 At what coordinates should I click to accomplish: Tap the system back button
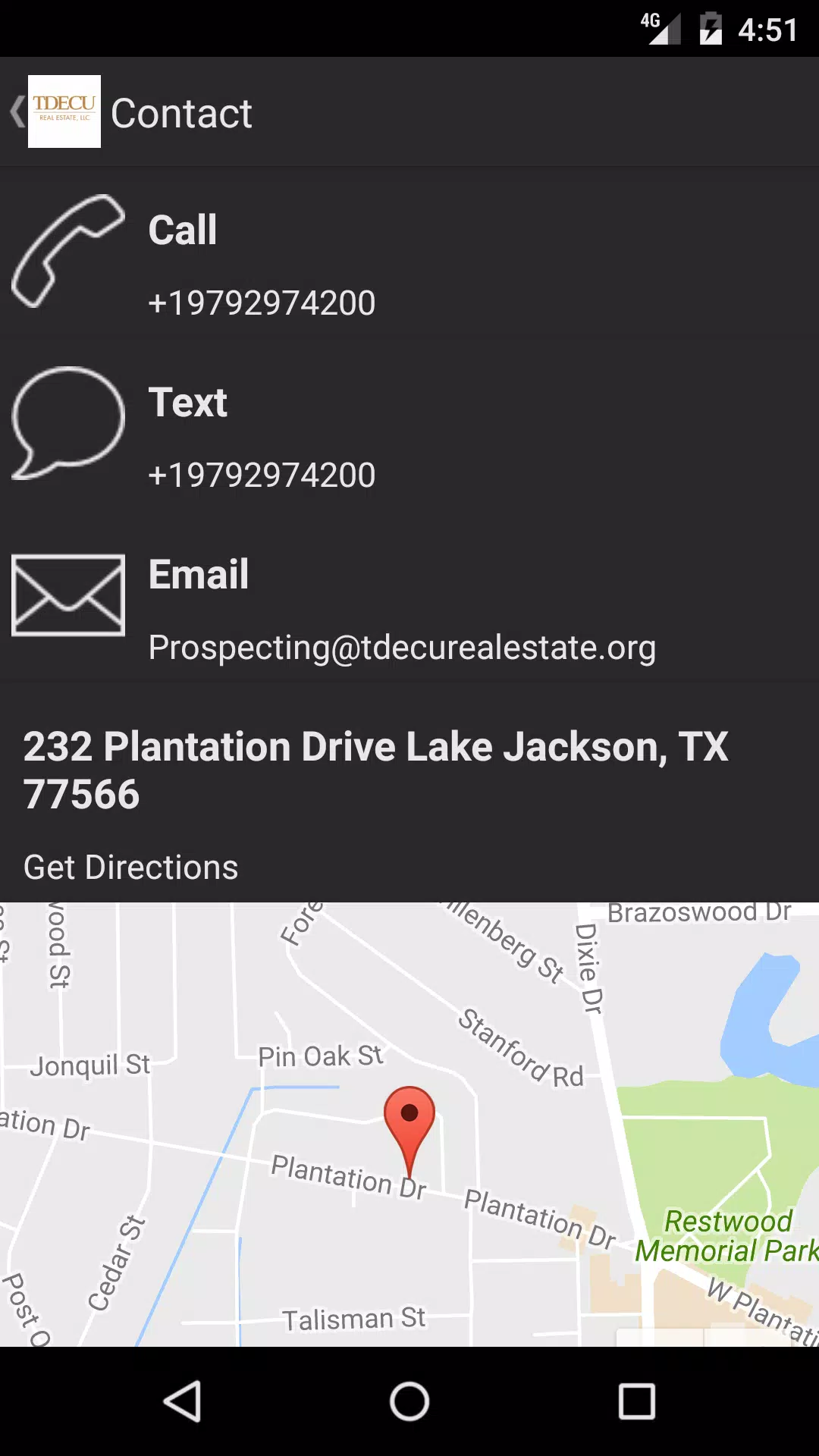182,1401
